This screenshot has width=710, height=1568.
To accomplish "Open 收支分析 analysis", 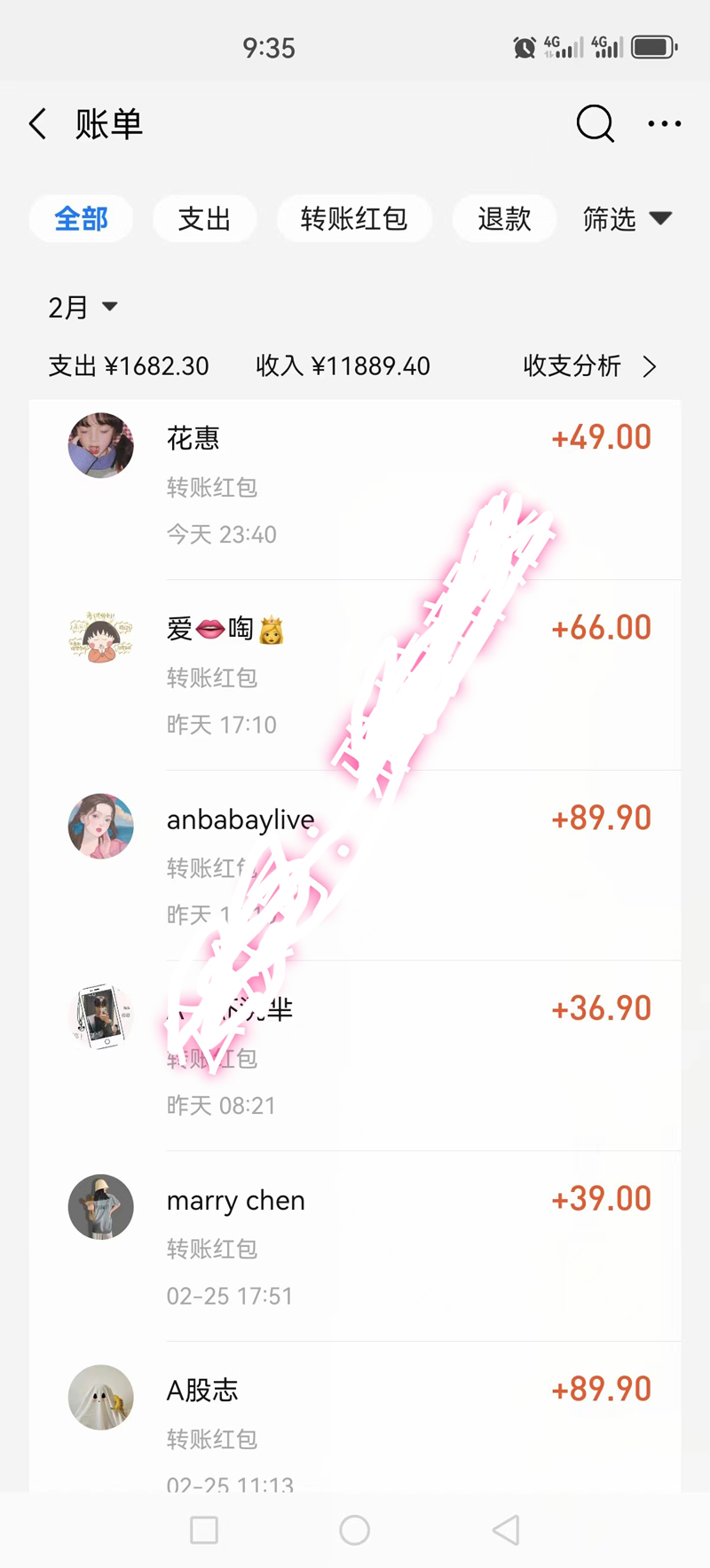I will pyautogui.click(x=589, y=365).
